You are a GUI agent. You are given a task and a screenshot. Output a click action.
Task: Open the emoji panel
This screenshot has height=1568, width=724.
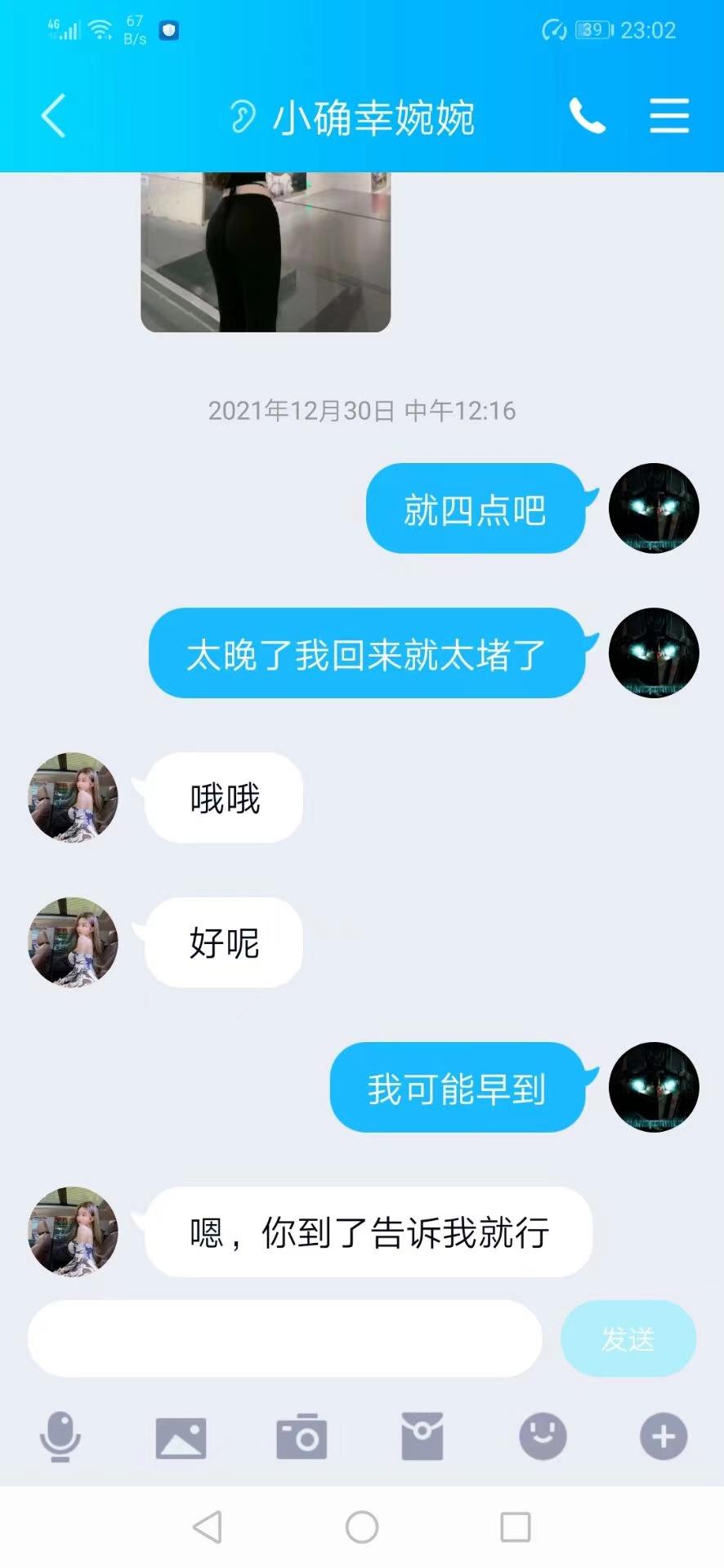(543, 1436)
